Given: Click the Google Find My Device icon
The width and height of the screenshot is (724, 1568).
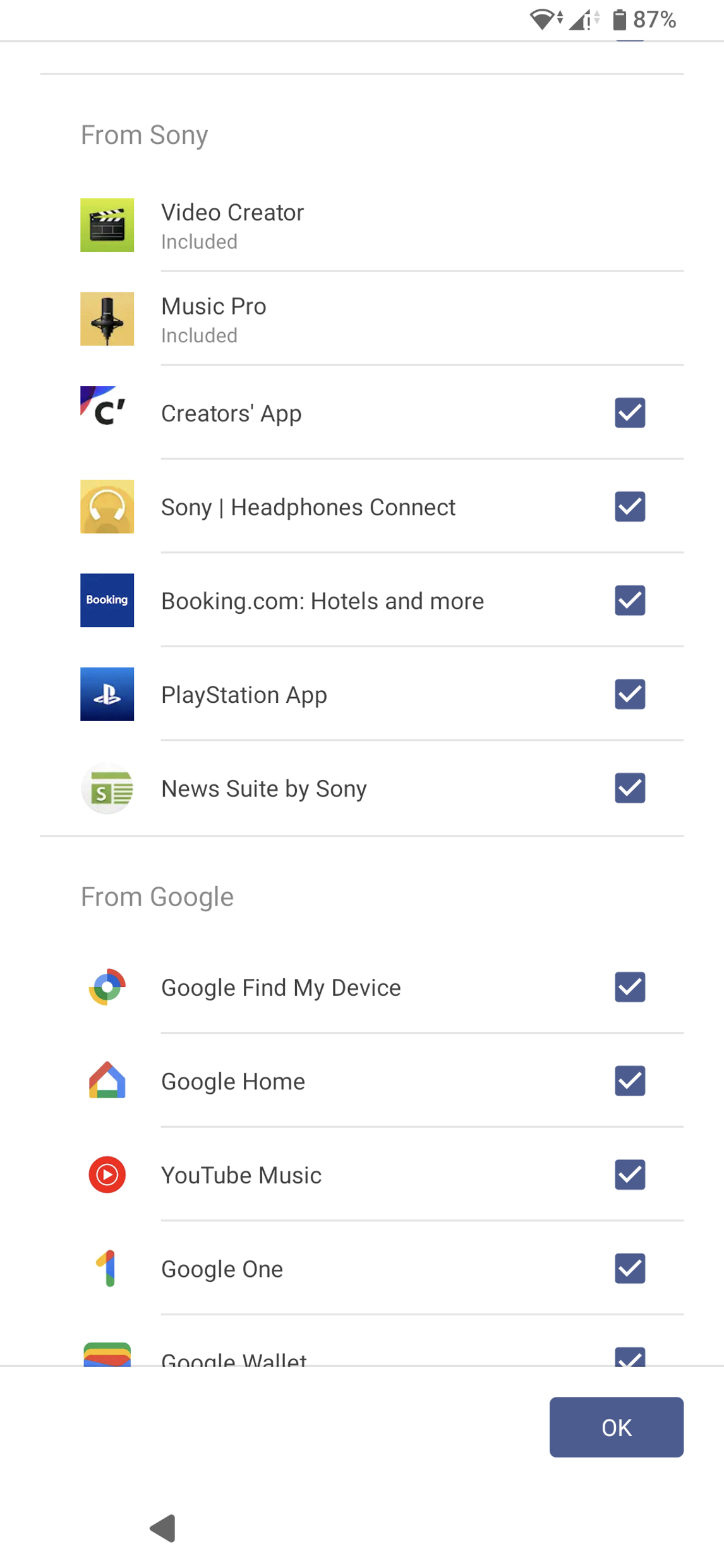Looking at the screenshot, I should click(x=107, y=987).
